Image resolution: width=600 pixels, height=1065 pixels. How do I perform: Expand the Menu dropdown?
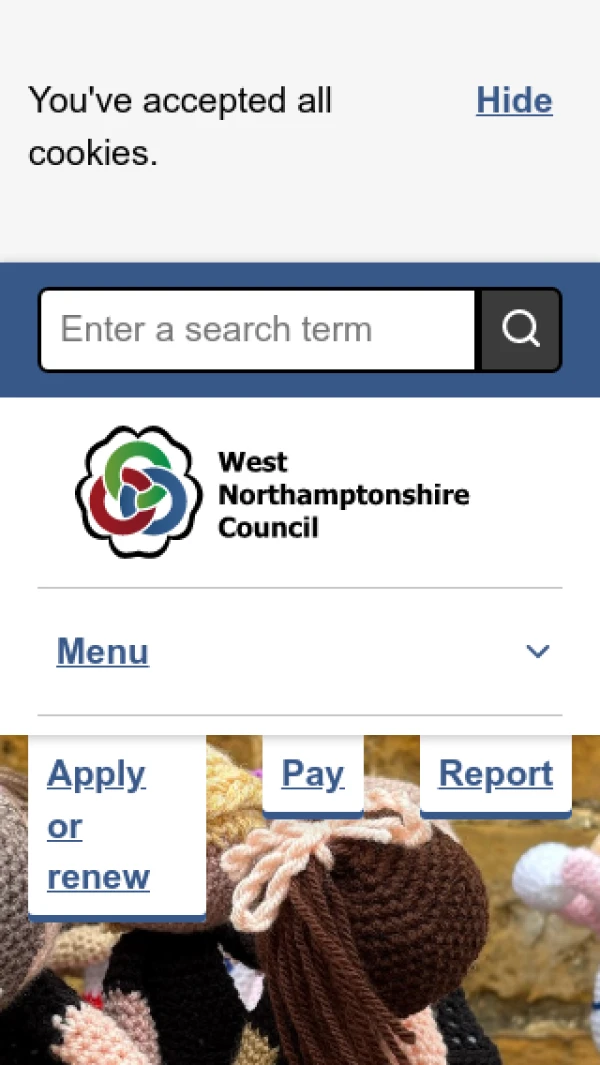[x=300, y=652]
